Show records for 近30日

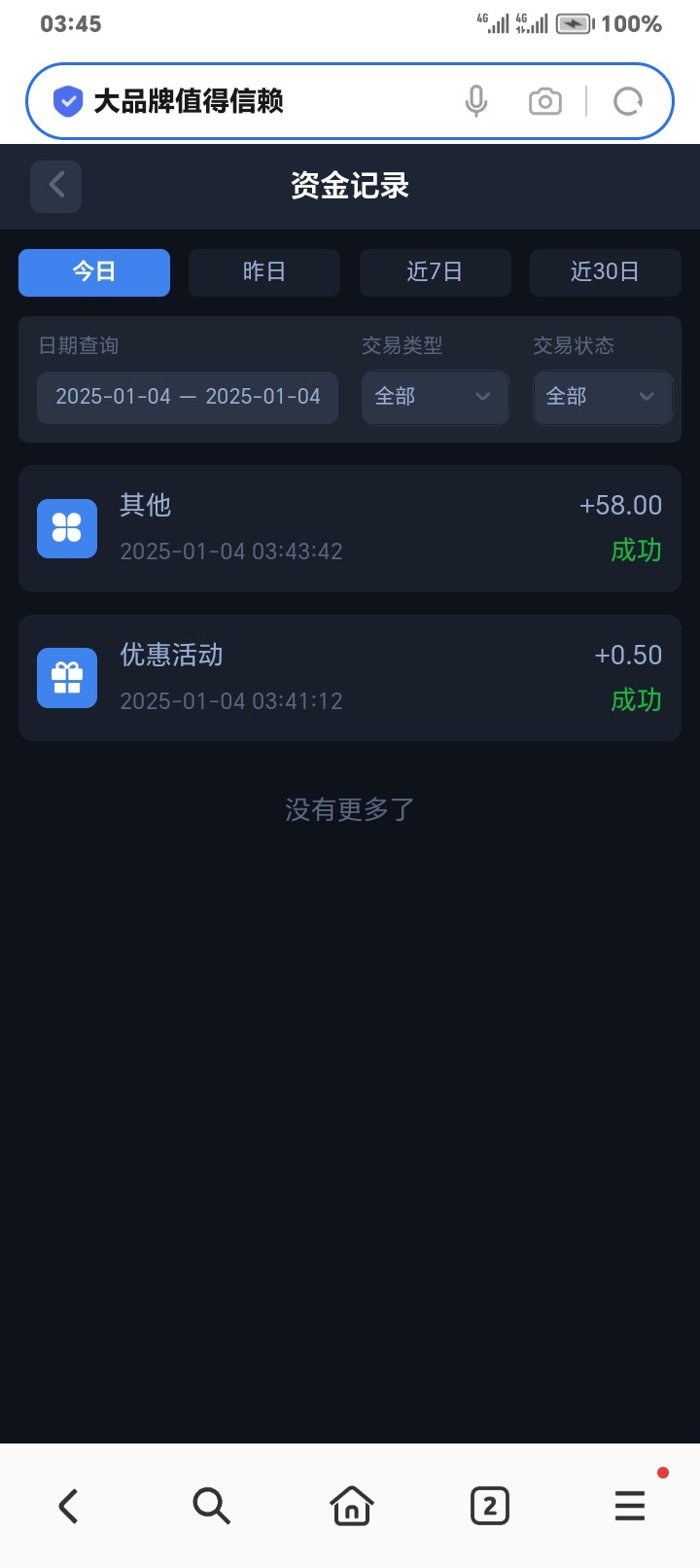pyautogui.click(x=605, y=271)
